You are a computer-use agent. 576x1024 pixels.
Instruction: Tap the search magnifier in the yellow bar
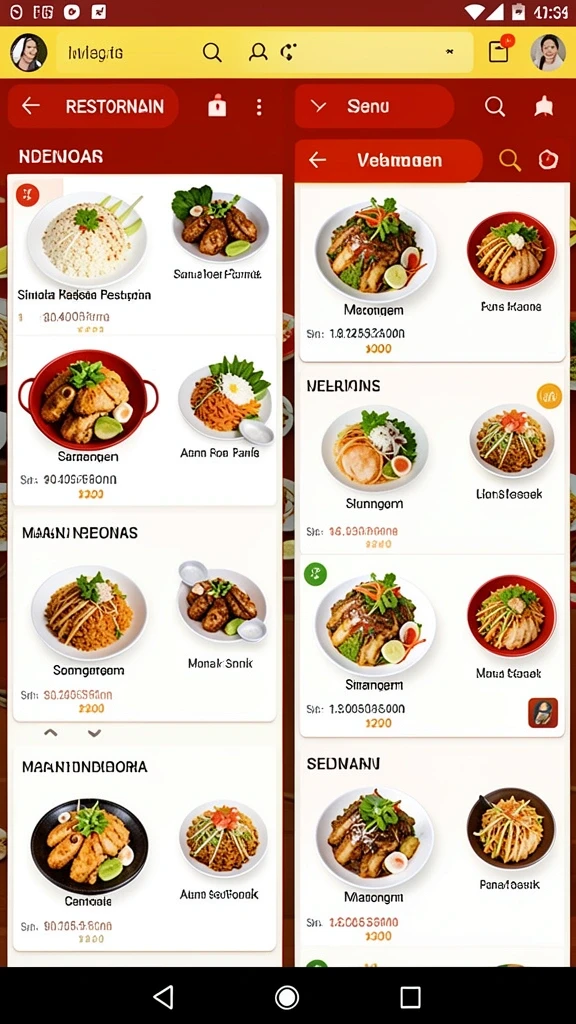click(x=212, y=52)
